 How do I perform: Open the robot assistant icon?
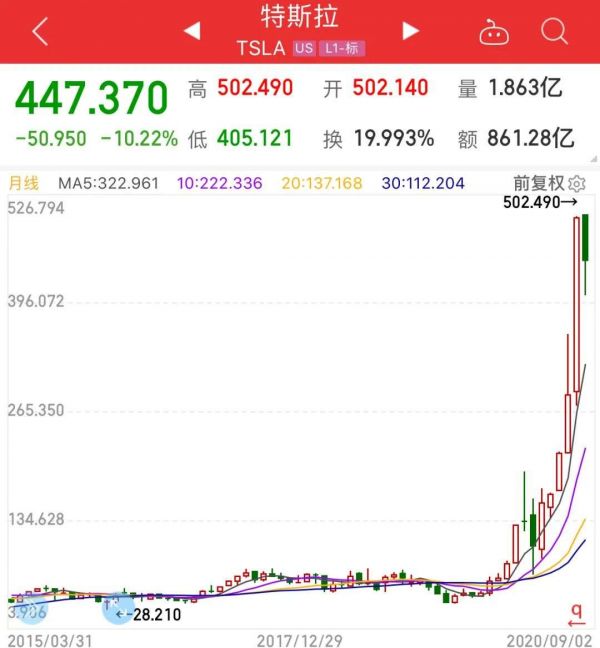click(x=494, y=32)
